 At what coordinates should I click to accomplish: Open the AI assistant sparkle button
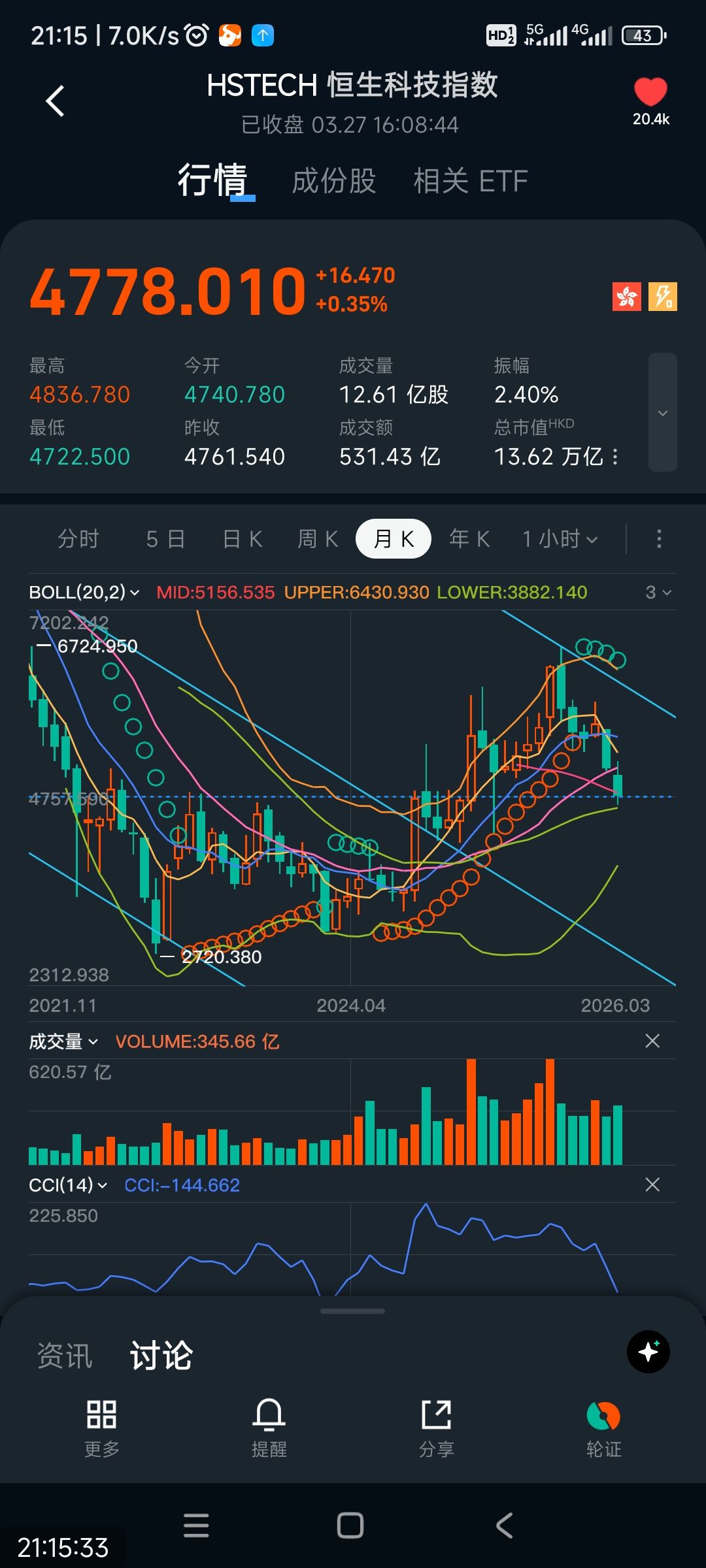tap(648, 1352)
